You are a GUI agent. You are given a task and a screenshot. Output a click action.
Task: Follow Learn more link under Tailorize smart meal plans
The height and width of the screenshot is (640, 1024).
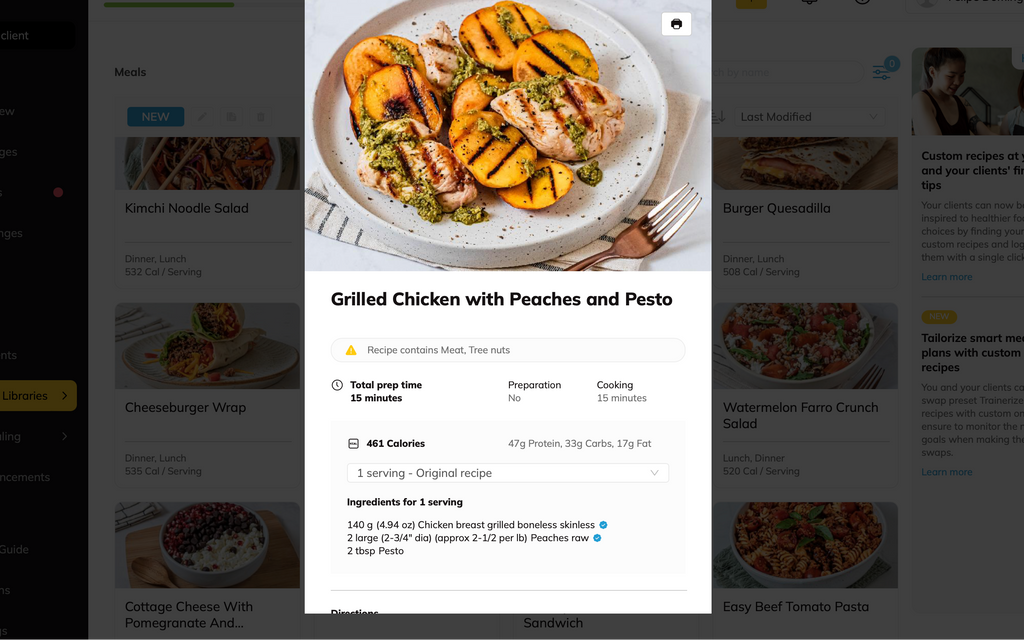[946, 472]
